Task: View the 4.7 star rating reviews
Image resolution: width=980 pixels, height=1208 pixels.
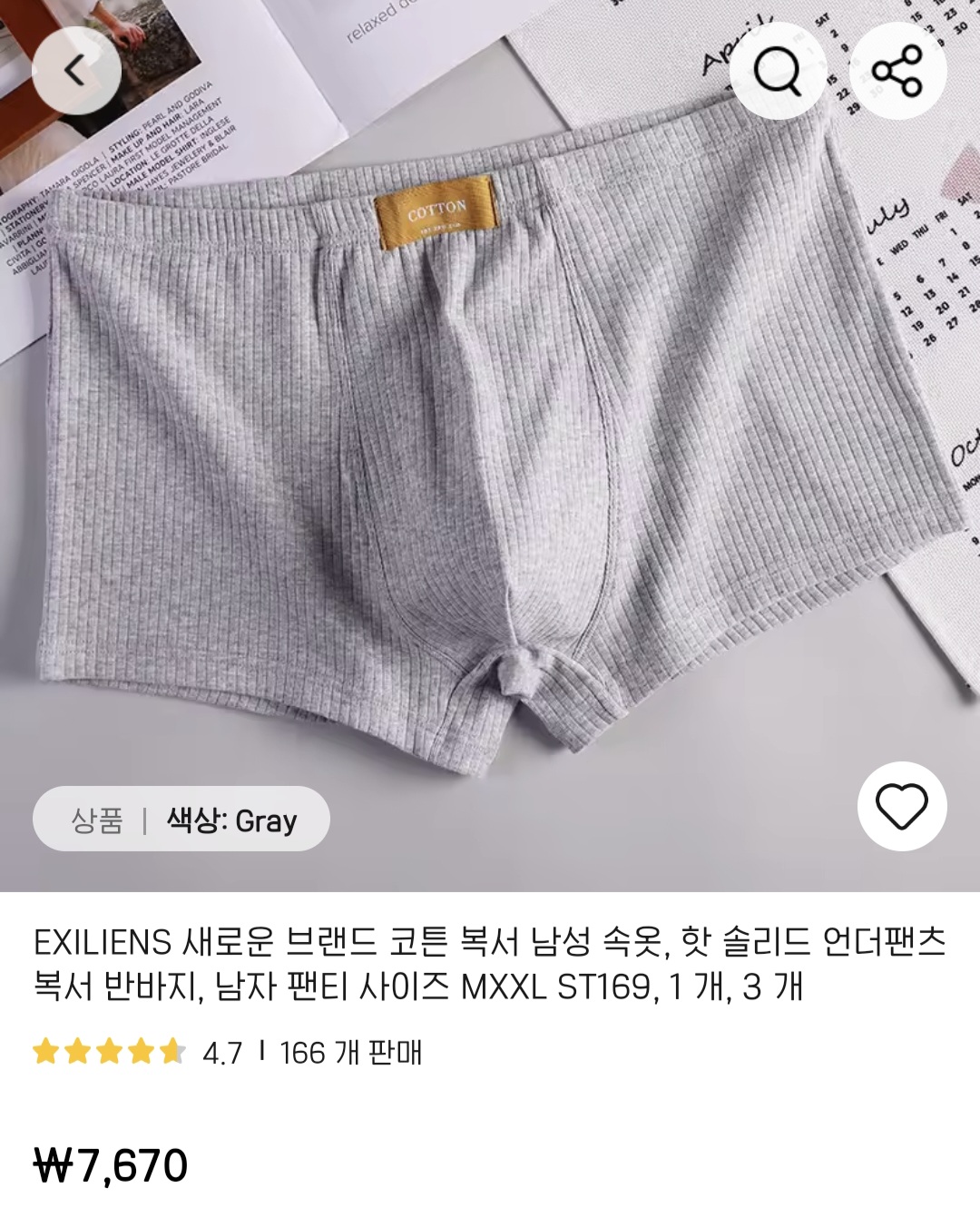Action: point(136,1053)
